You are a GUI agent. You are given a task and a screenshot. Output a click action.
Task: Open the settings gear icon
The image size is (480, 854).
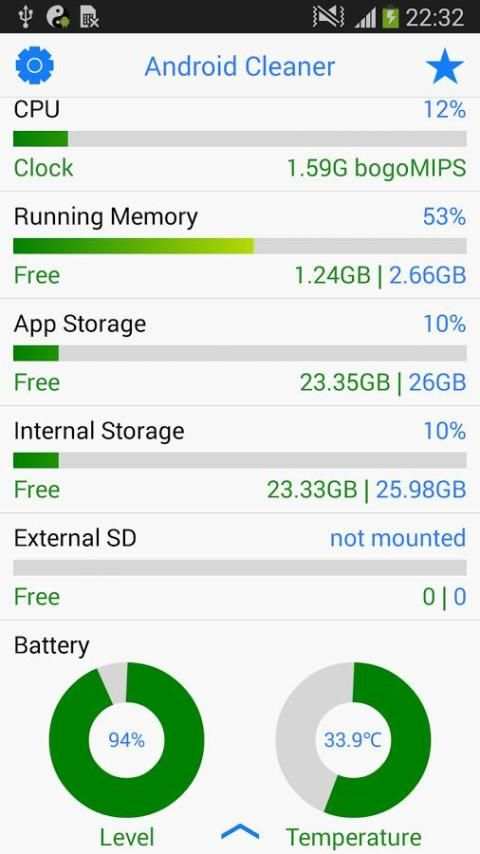pyautogui.click(x=34, y=66)
